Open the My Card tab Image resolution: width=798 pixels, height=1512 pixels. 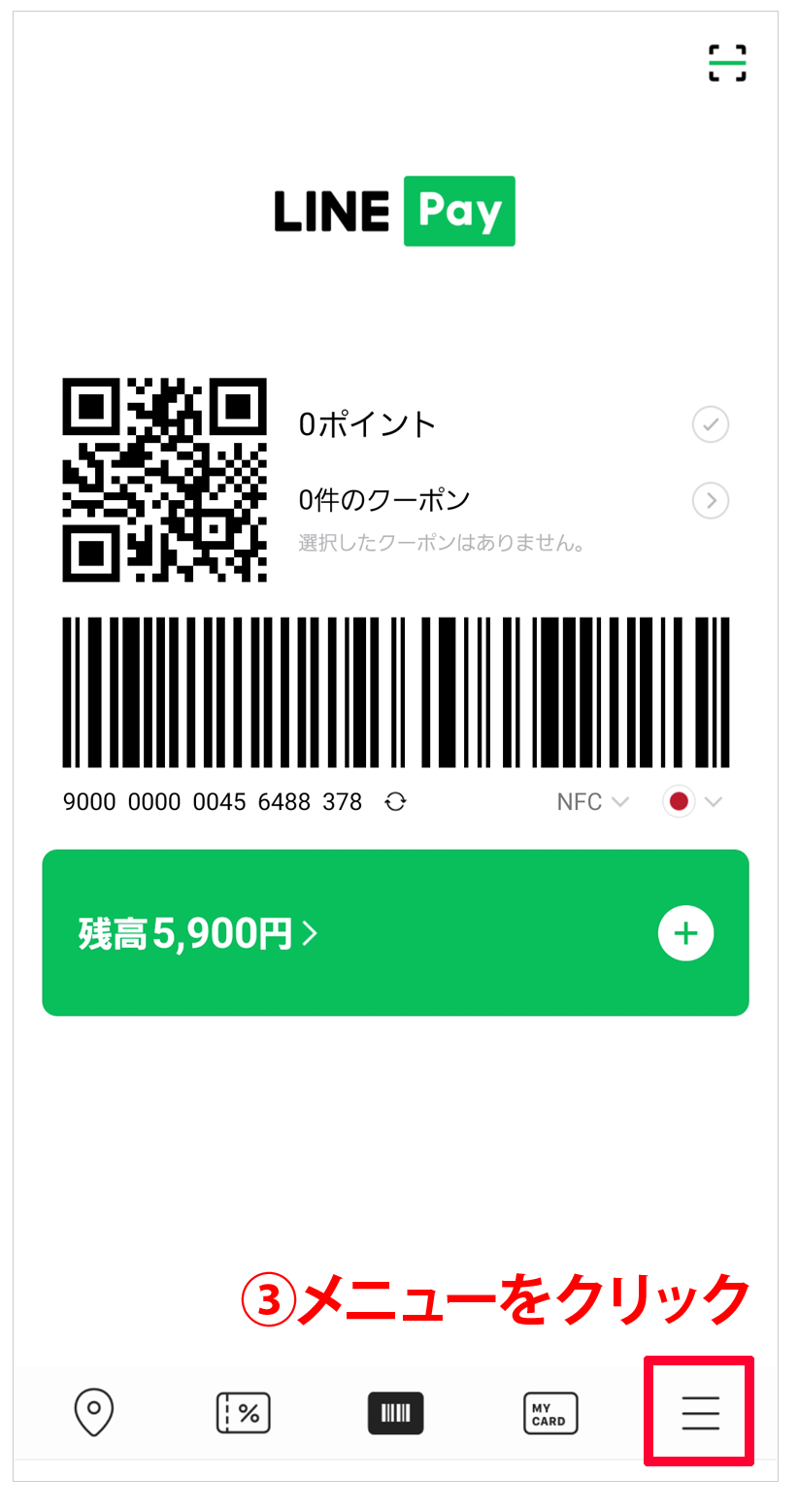pyautogui.click(x=550, y=1413)
